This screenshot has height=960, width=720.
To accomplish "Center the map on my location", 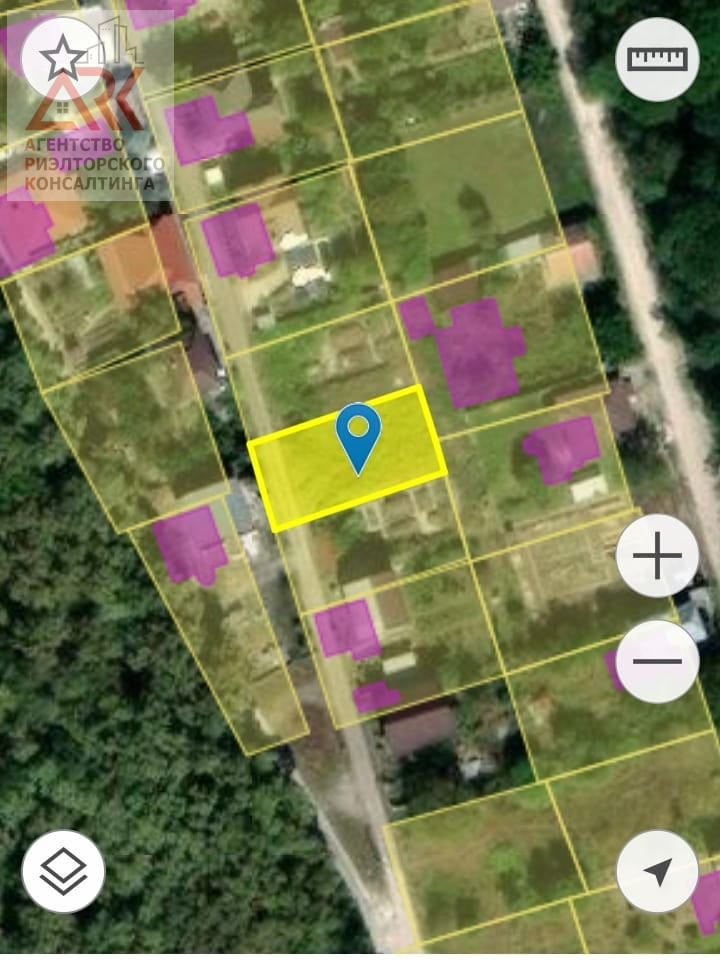I will coord(657,871).
